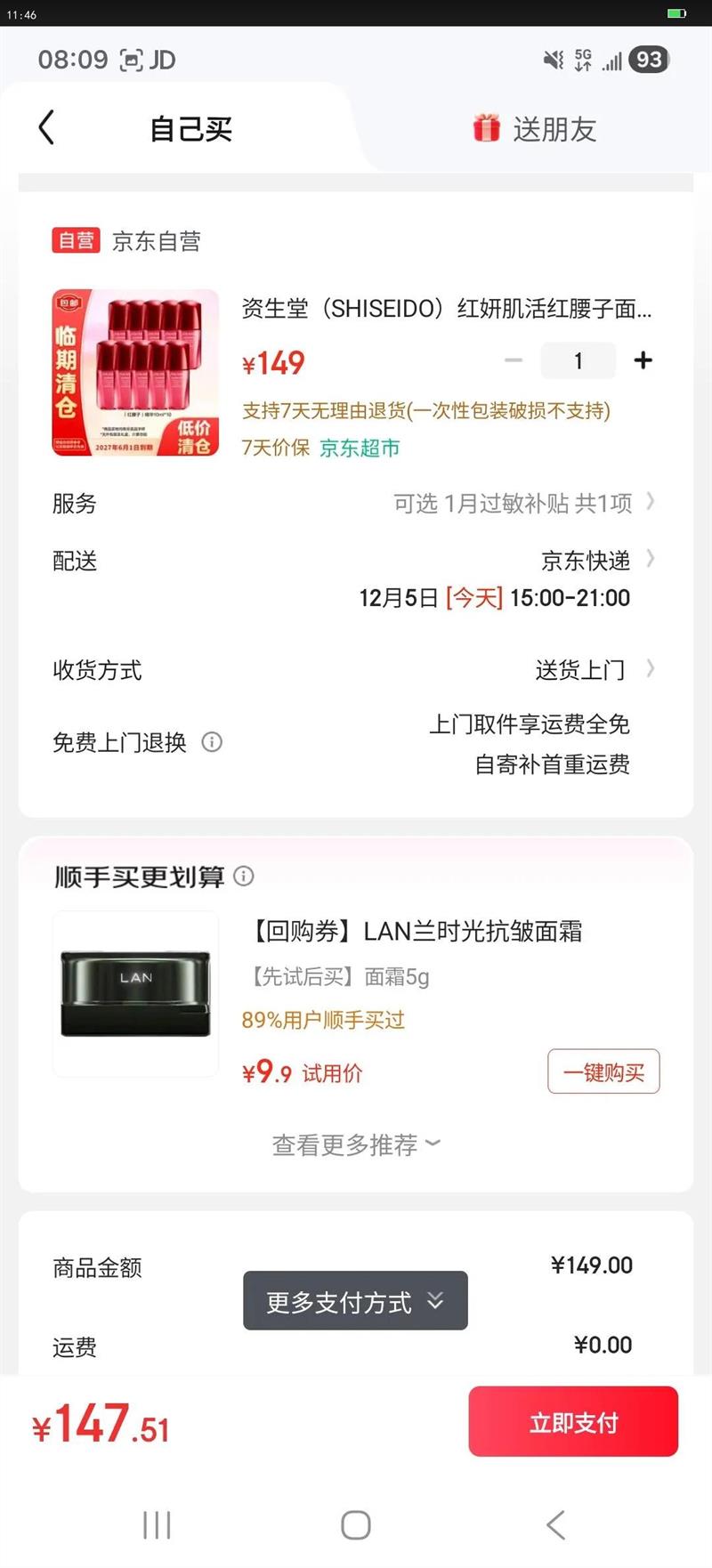Switch to the 自己买 tab
This screenshot has width=712, height=1568.
(190, 127)
